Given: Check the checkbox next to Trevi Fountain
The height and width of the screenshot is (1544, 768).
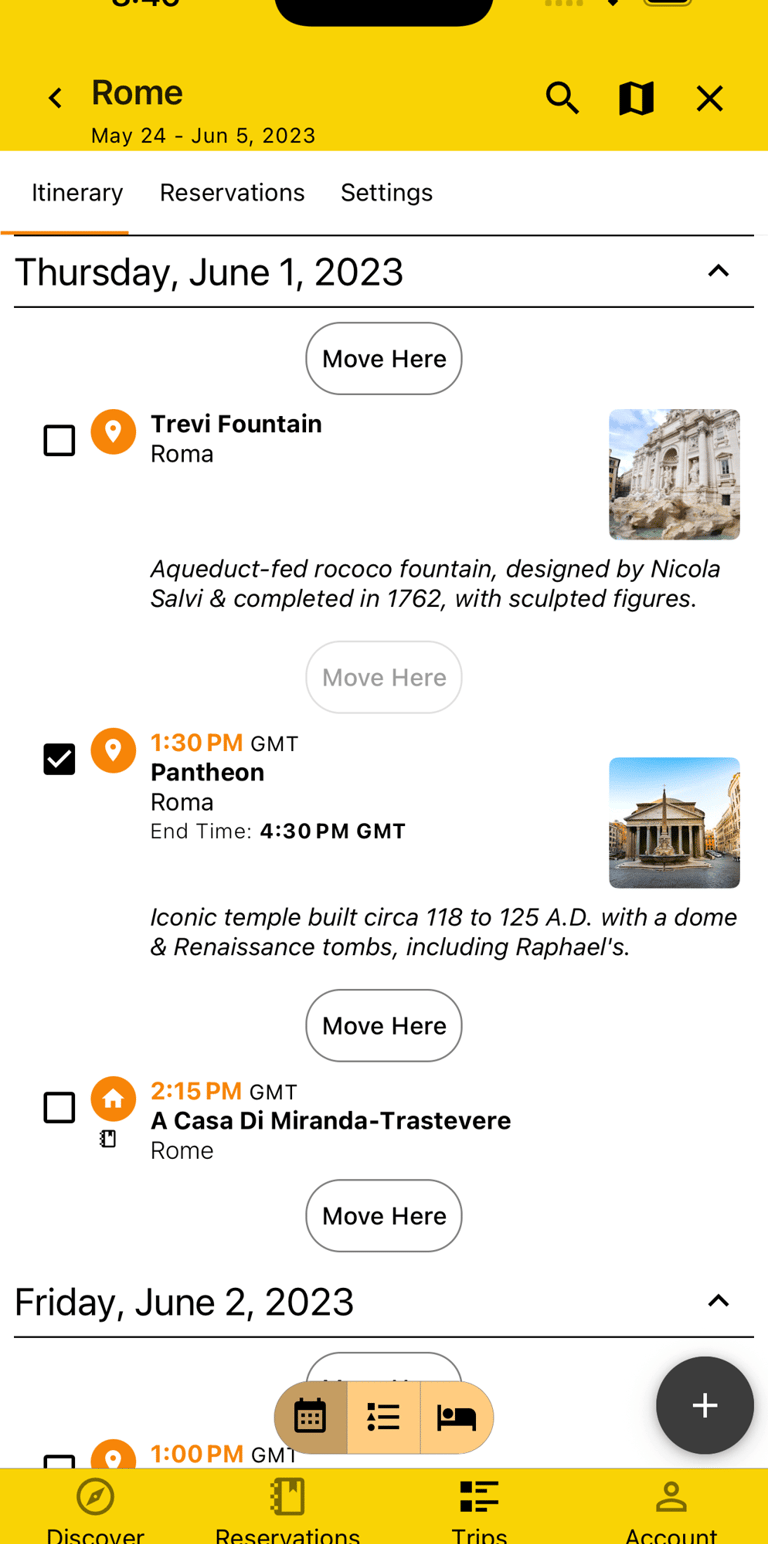Looking at the screenshot, I should click(59, 440).
